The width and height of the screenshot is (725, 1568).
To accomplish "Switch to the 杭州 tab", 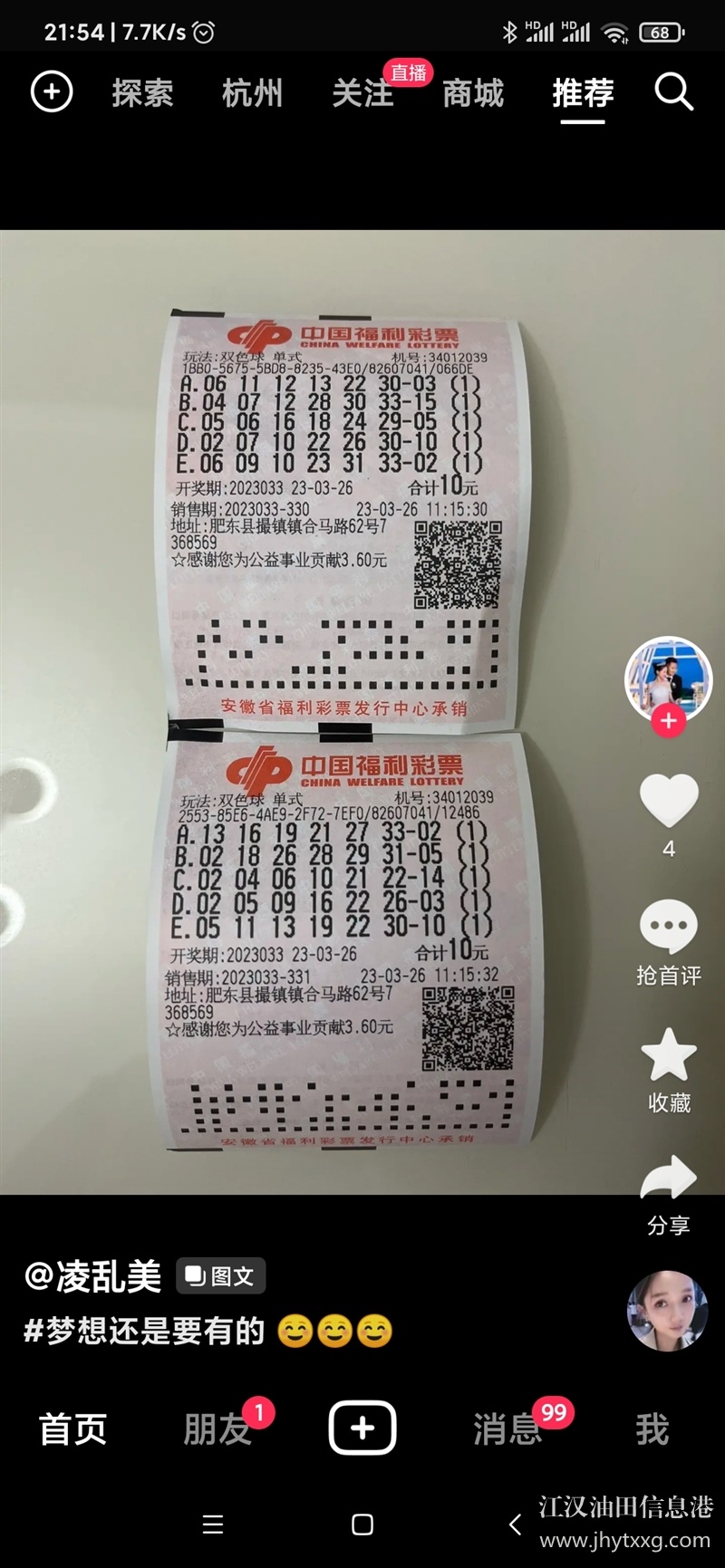I will 253,93.
